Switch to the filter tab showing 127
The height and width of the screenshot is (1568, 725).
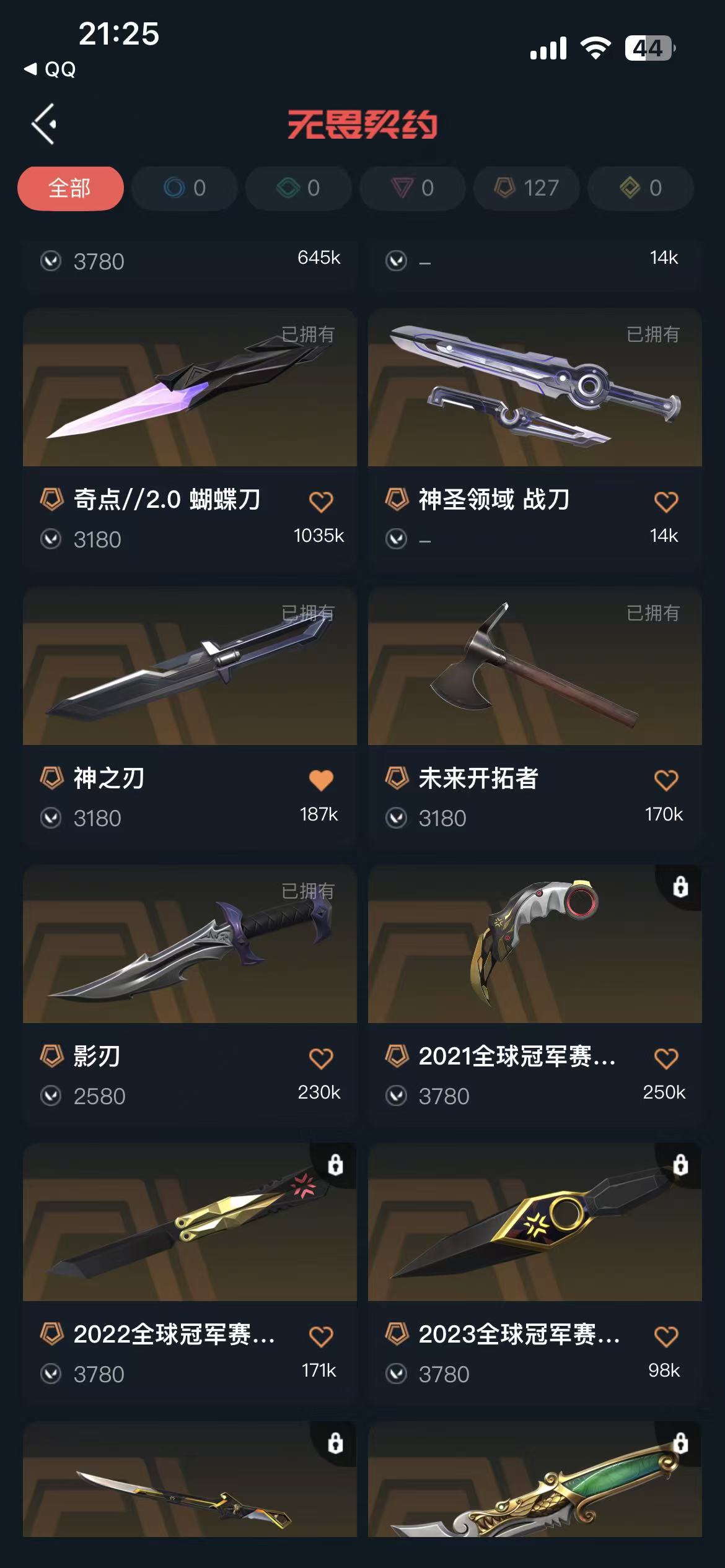tap(527, 188)
